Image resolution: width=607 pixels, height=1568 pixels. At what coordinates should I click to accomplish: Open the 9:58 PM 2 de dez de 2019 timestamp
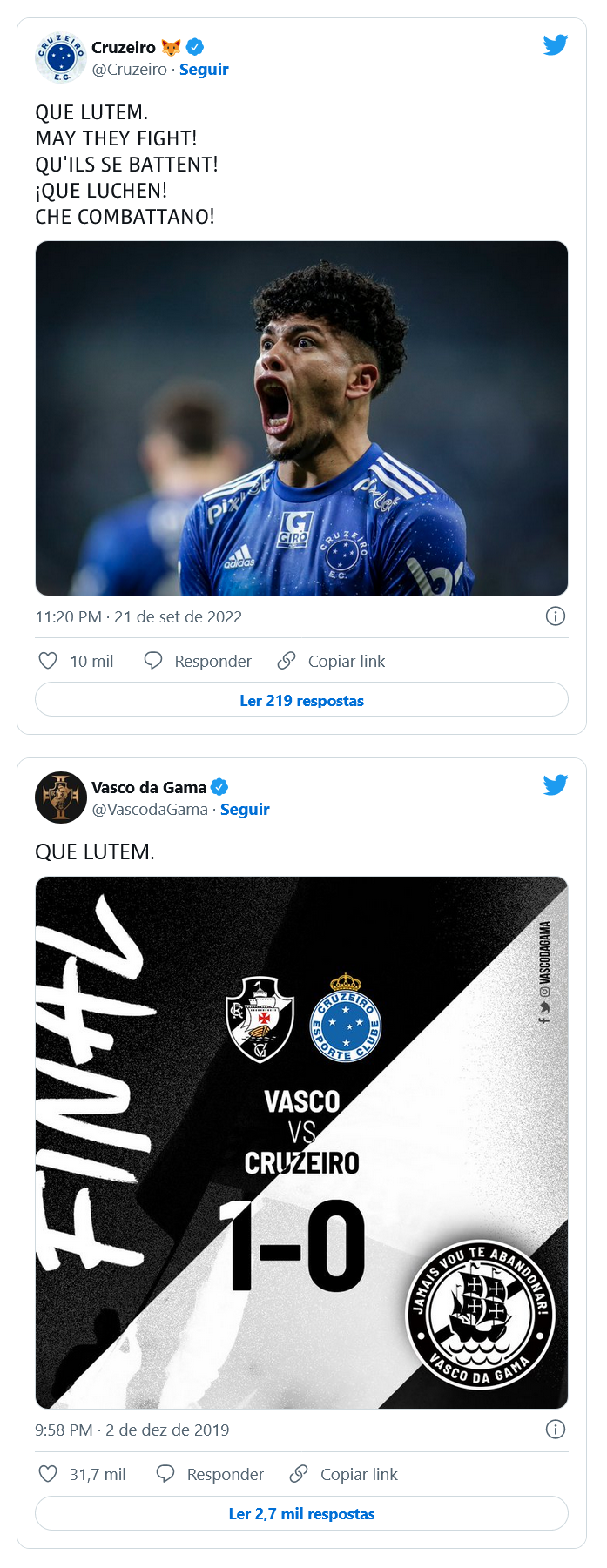tap(132, 1430)
